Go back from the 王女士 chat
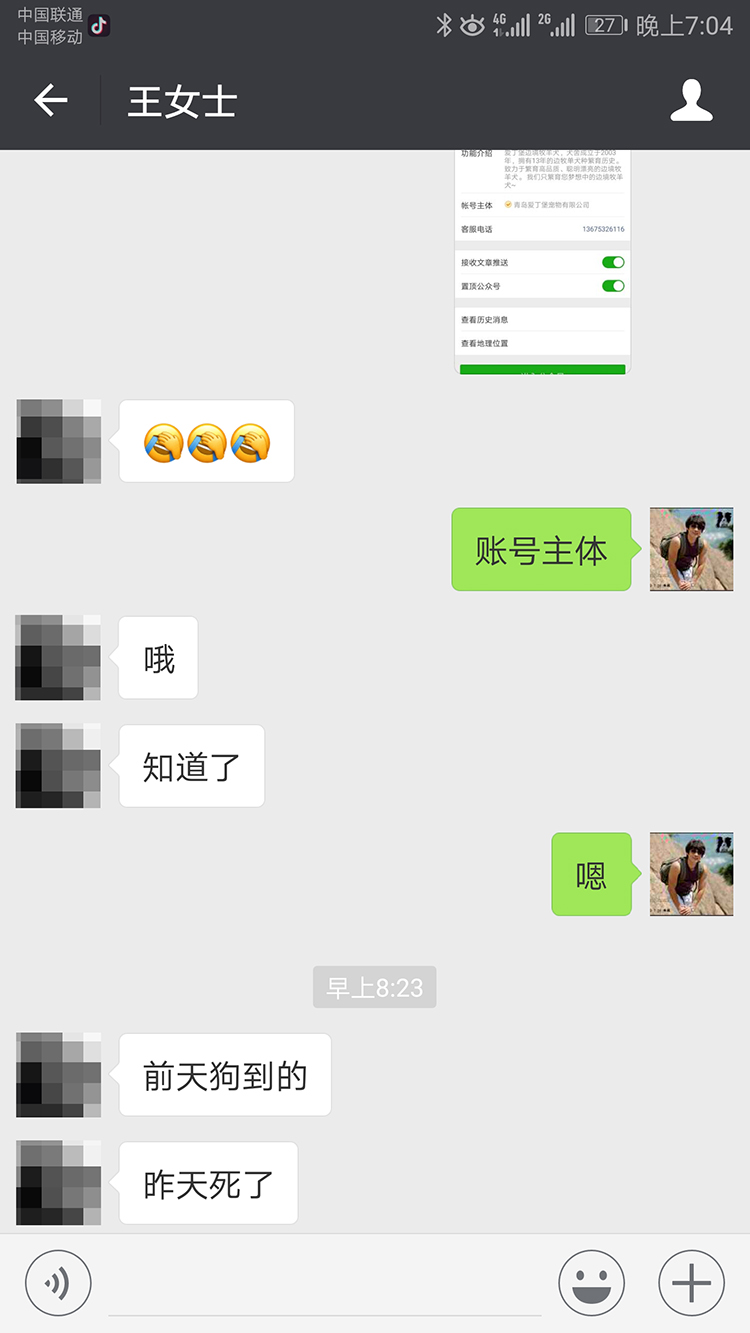 point(51,100)
